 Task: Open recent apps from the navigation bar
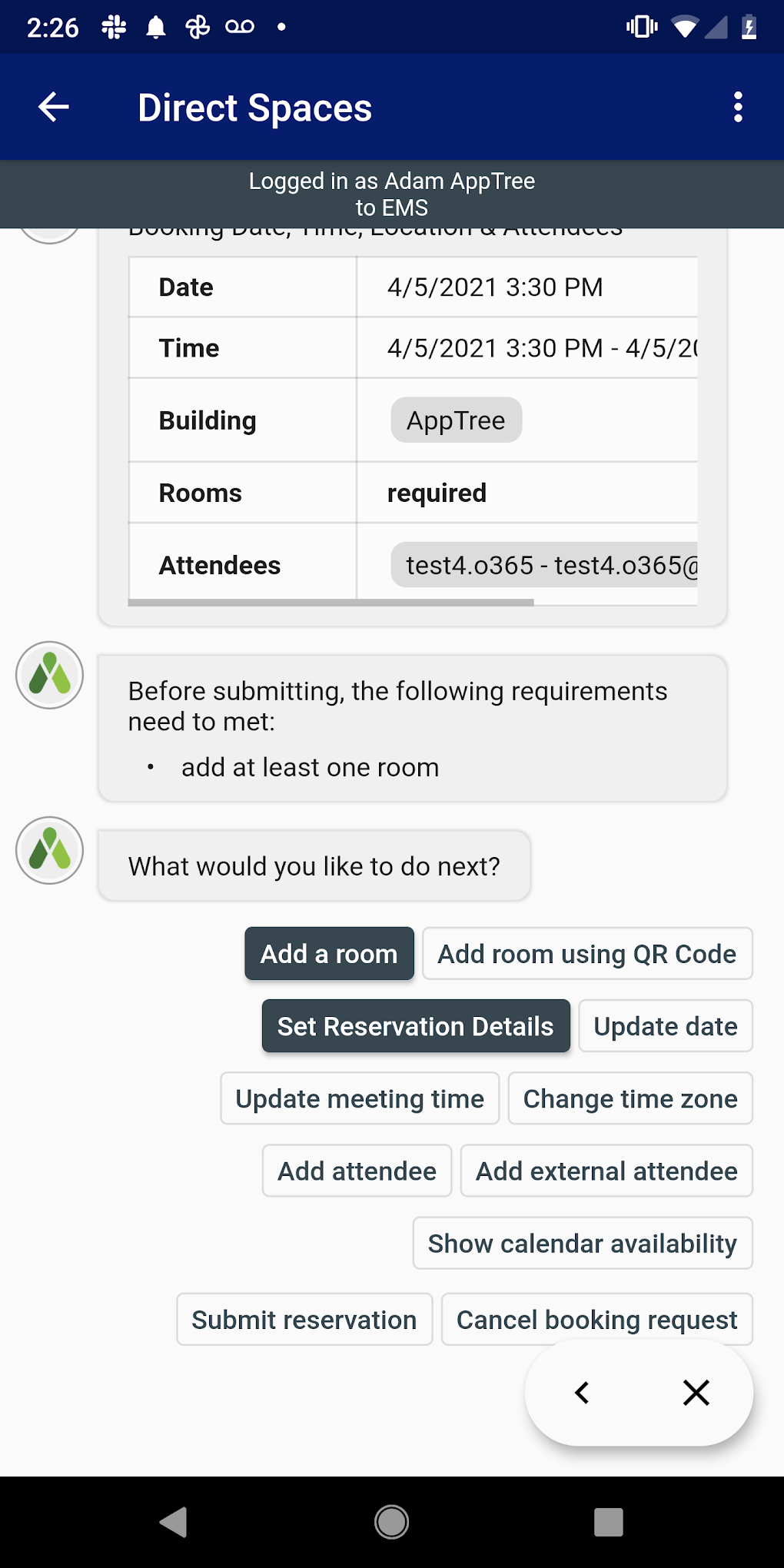click(x=609, y=1522)
